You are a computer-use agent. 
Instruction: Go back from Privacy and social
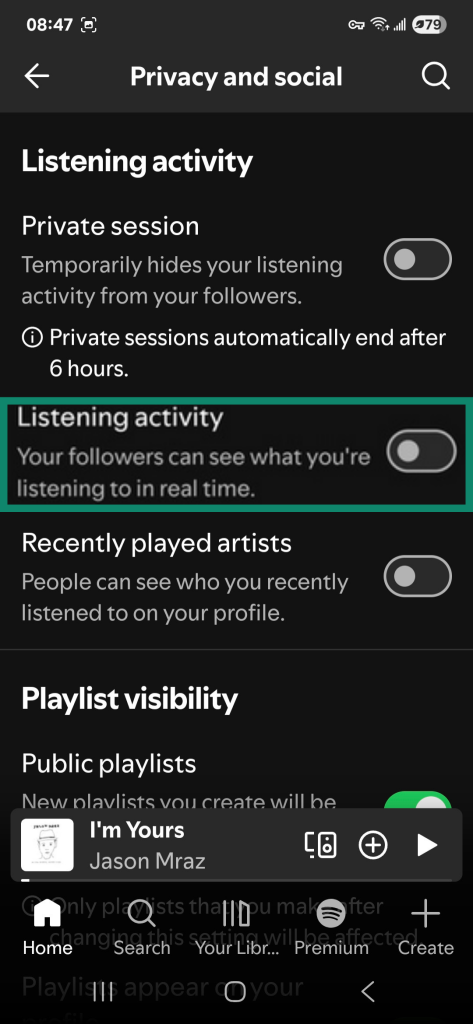(x=37, y=76)
